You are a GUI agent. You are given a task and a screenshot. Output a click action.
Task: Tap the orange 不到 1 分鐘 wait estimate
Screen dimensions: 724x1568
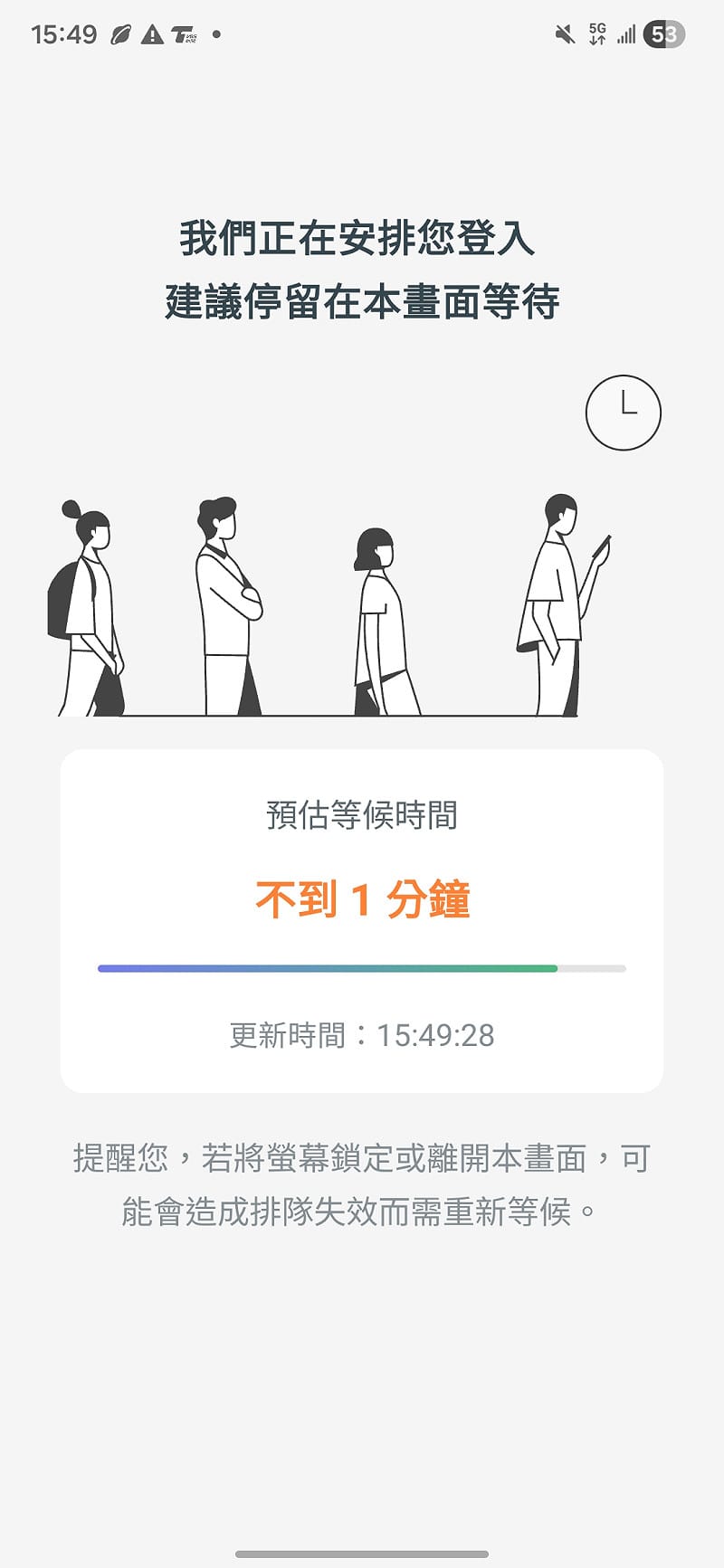point(362,898)
